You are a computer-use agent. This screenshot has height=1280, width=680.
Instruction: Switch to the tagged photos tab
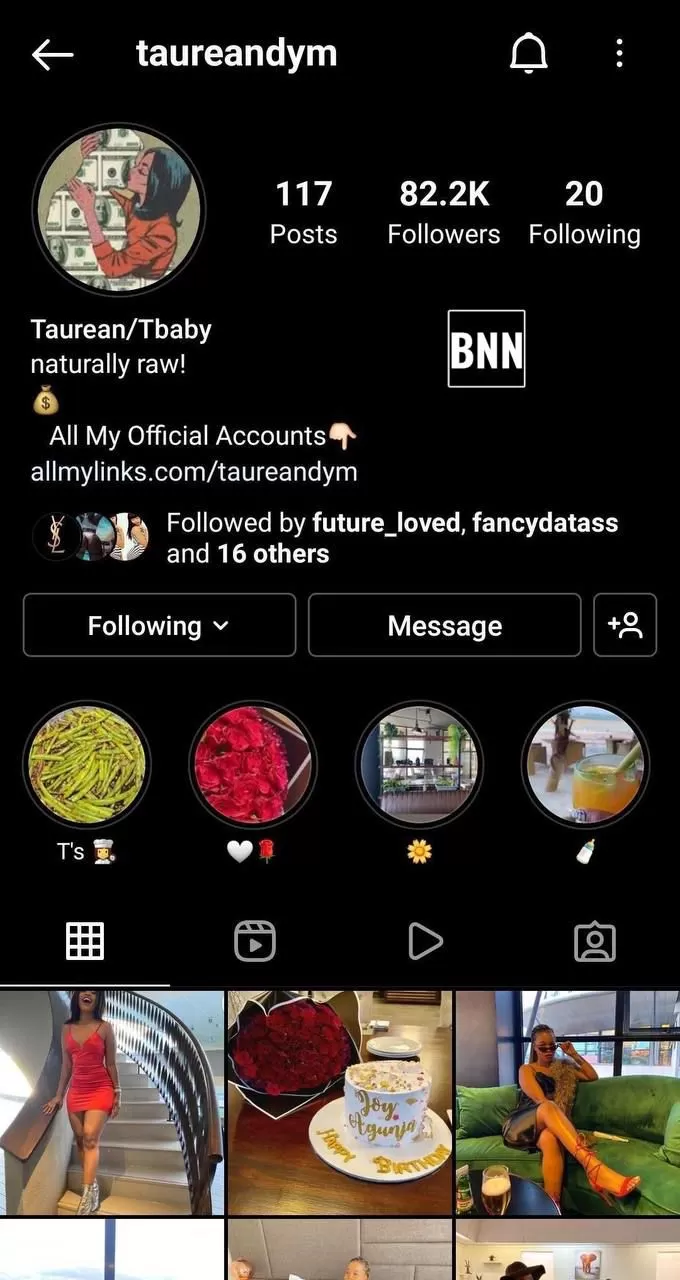[595, 941]
